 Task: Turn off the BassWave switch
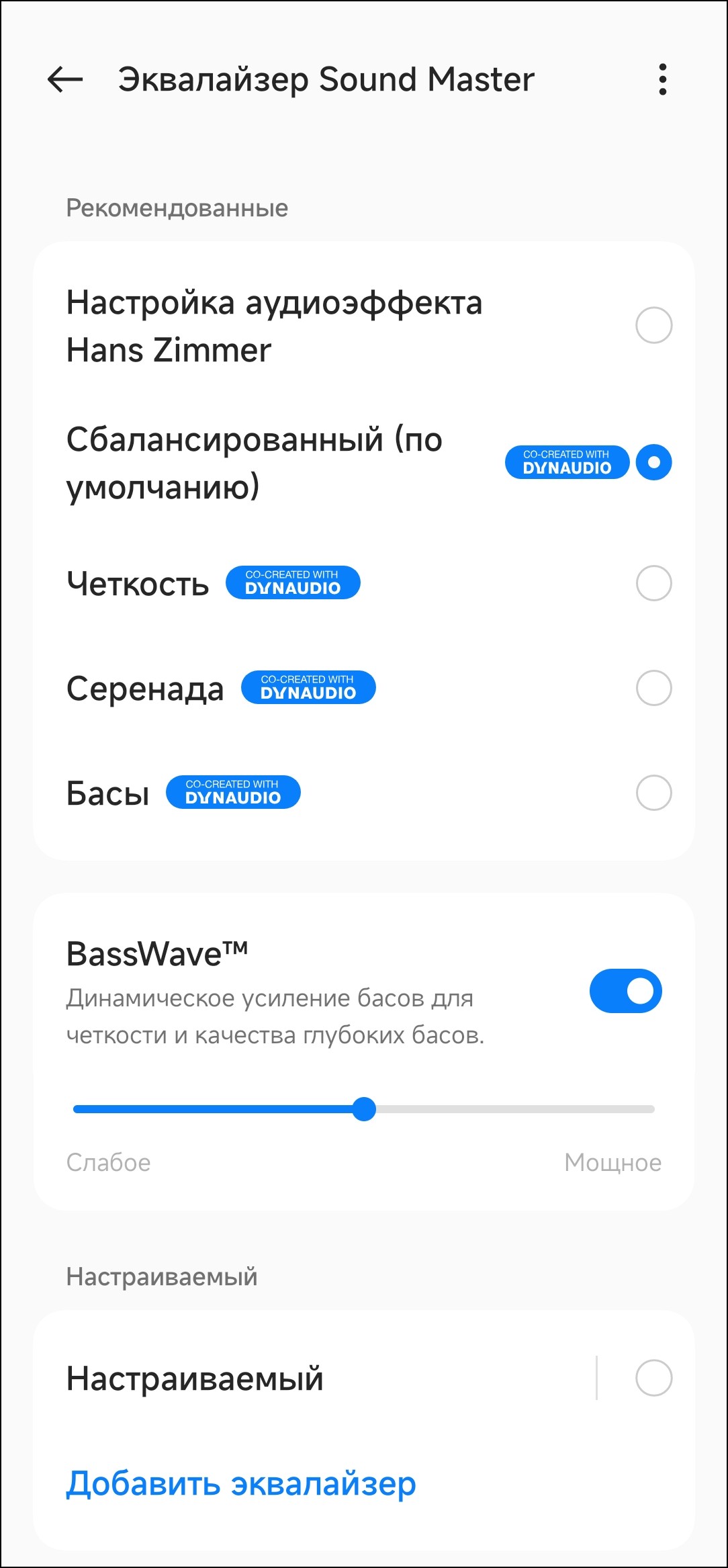pos(625,991)
